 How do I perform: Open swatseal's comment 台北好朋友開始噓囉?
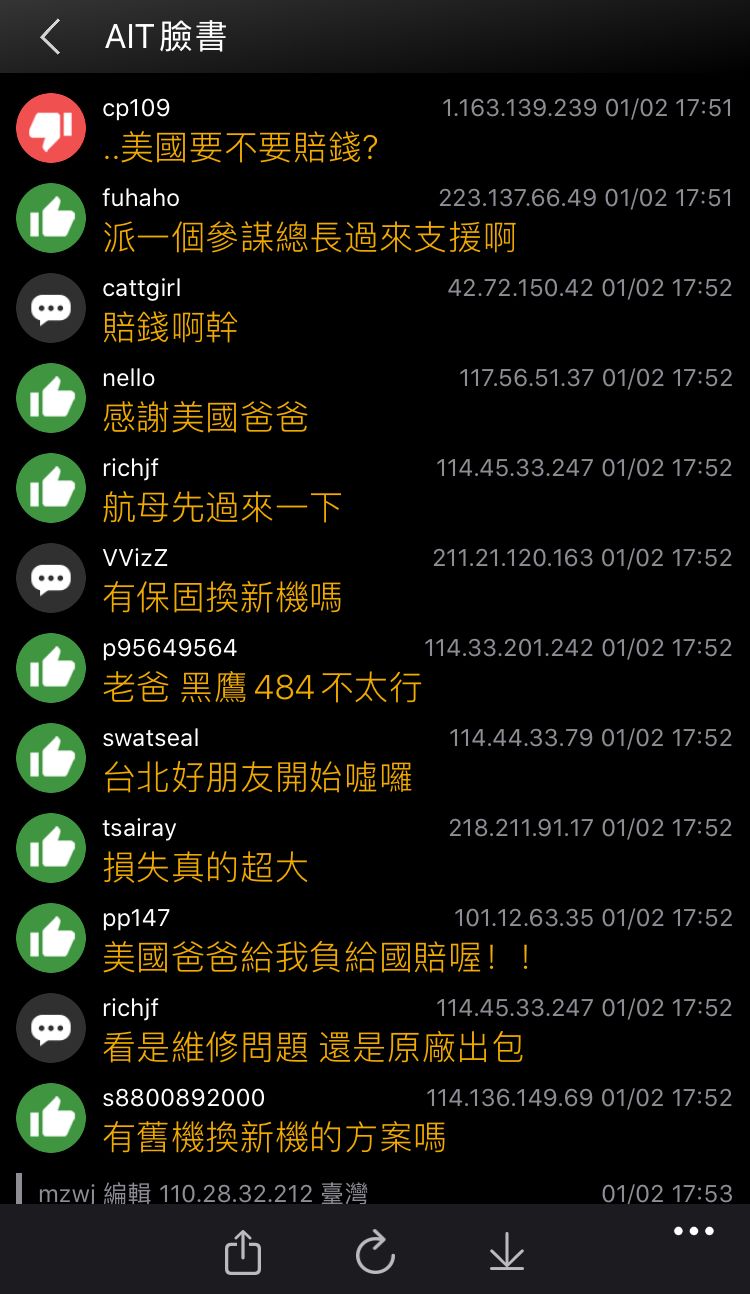tap(258, 779)
